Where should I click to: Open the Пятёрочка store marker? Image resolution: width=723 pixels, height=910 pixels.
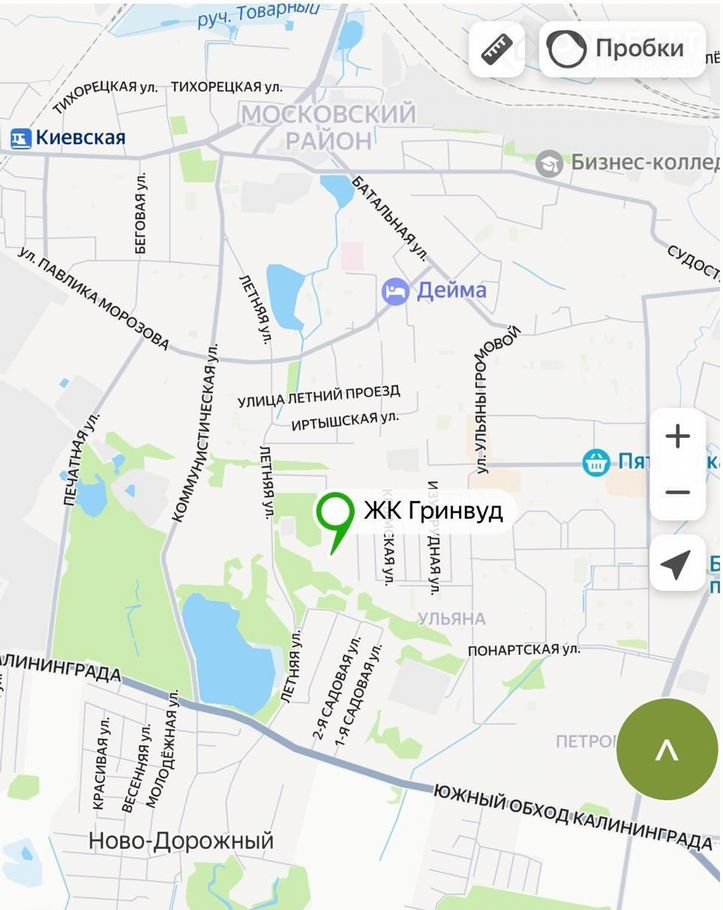point(598,462)
